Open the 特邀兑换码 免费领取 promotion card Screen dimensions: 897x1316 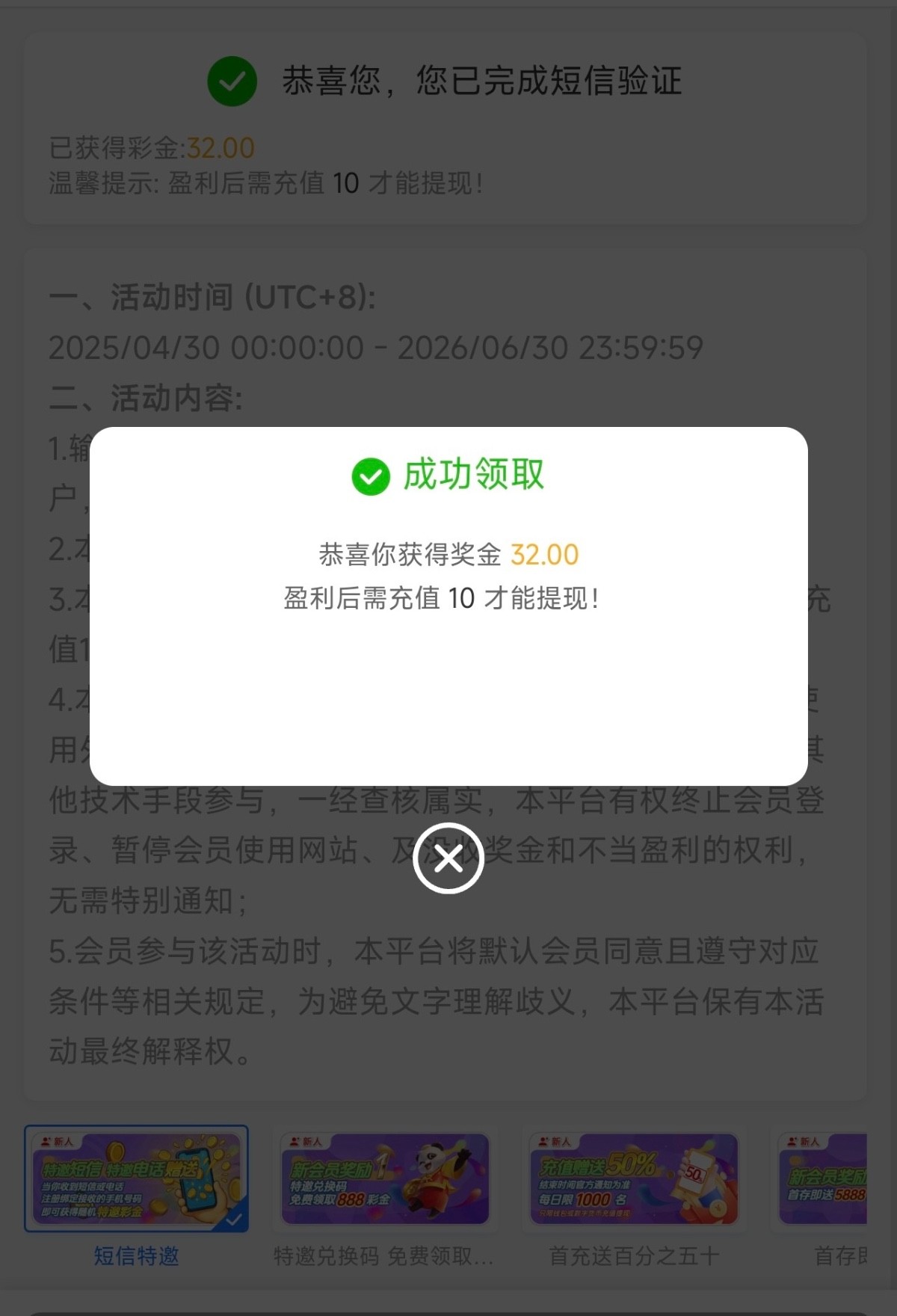(x=385, y=1179)
